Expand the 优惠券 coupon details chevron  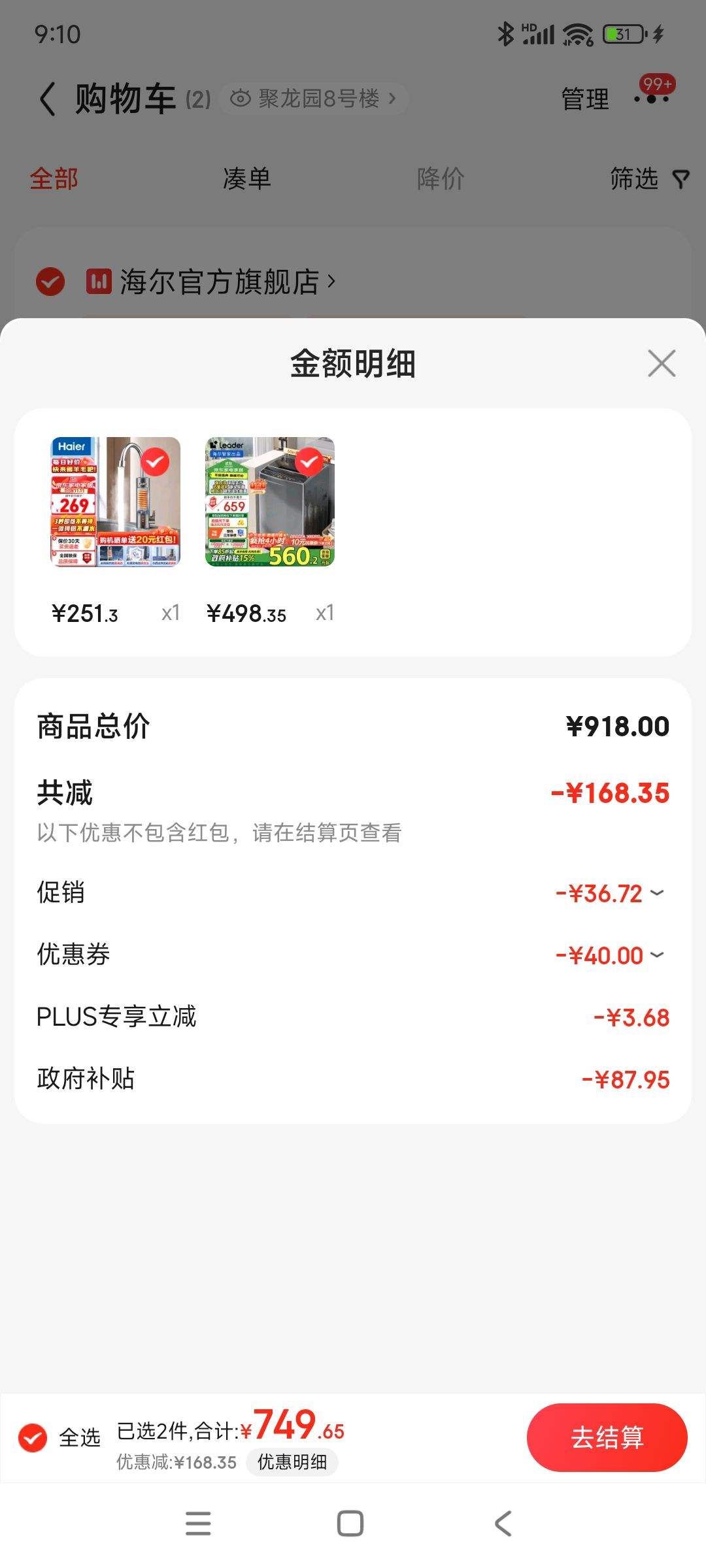pos(658,954)
